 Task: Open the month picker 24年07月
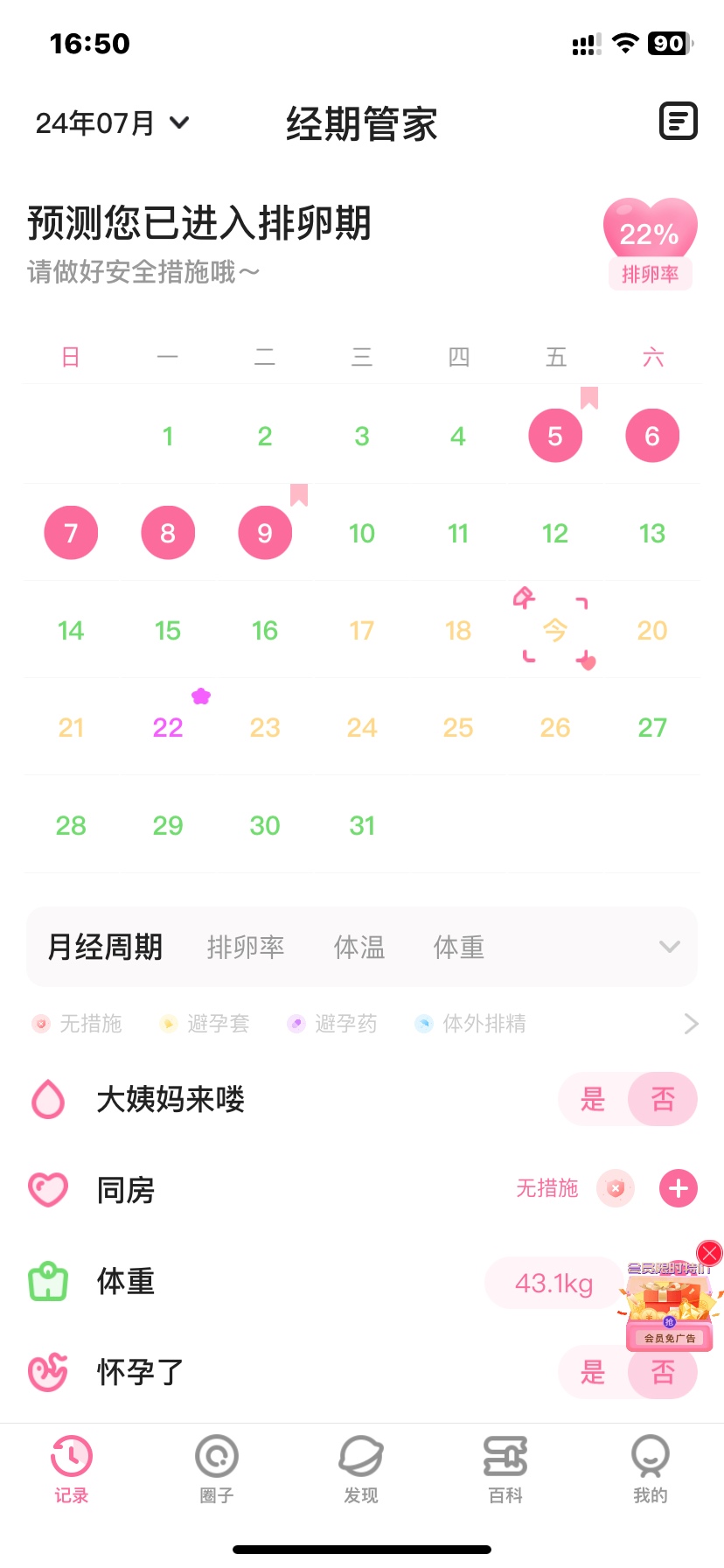[112, 123]
